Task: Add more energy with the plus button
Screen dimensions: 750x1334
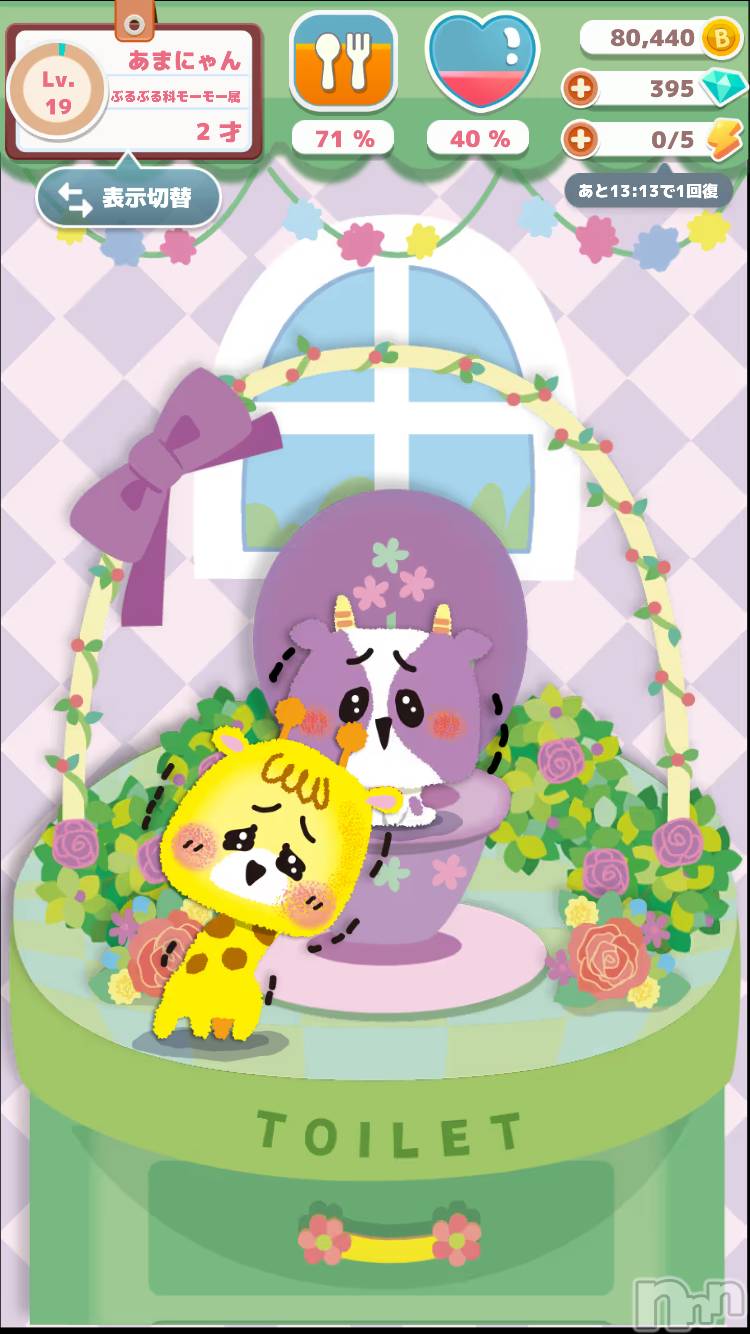Action: (x=580, y=139)
